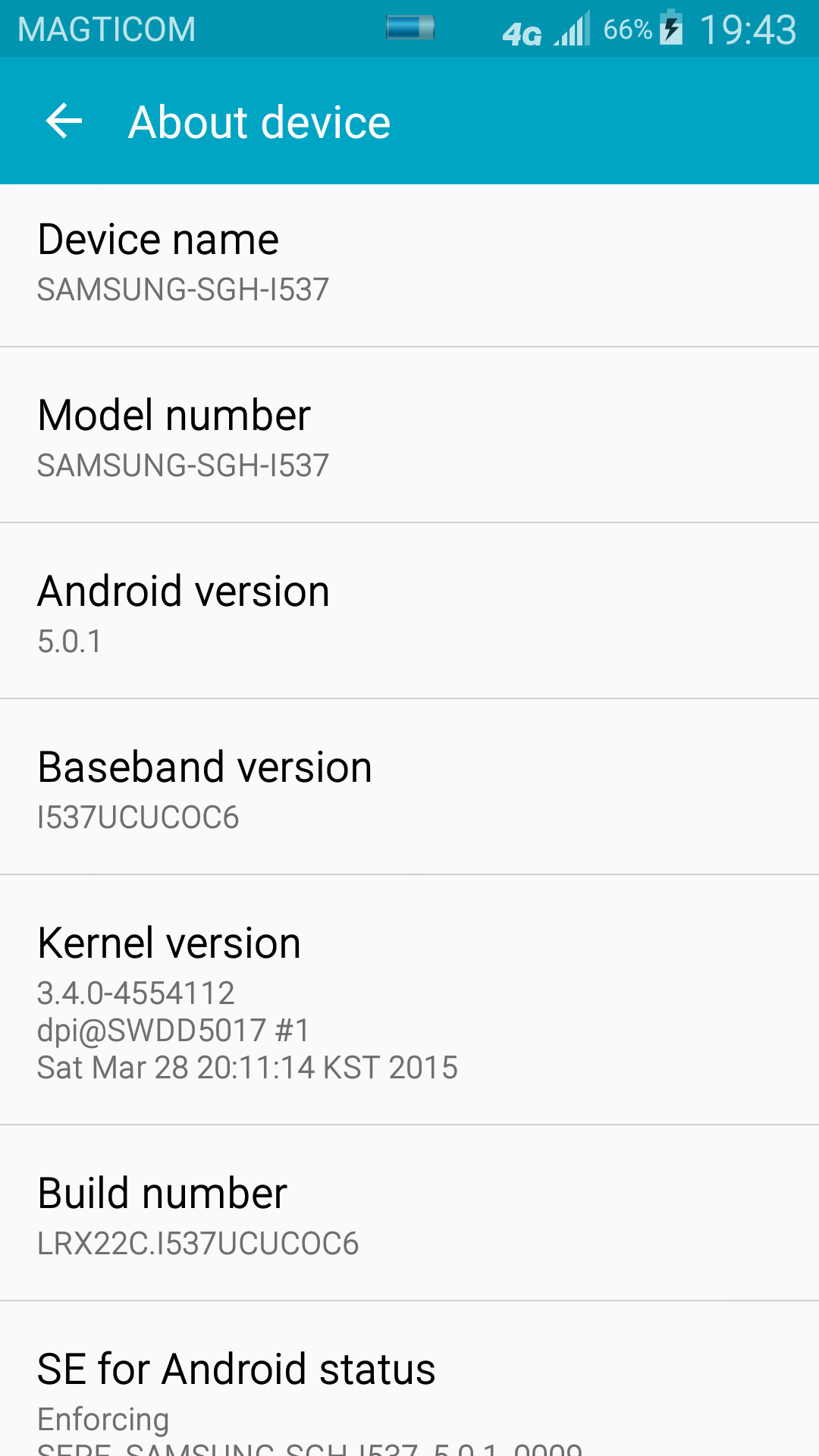Screen dimensions: 819x1456
Task: Tap the Model number row
Action: [409, 438]
